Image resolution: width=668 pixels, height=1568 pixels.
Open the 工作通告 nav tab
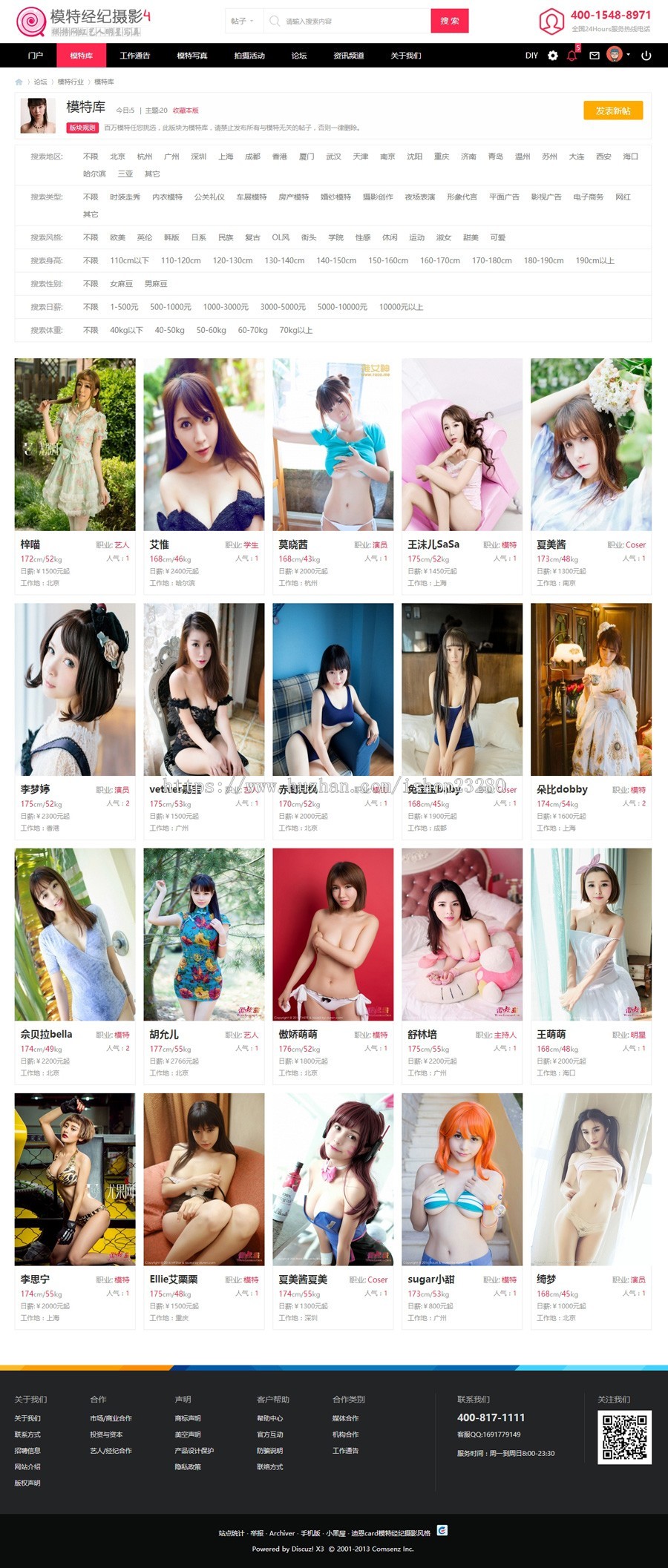134,56
